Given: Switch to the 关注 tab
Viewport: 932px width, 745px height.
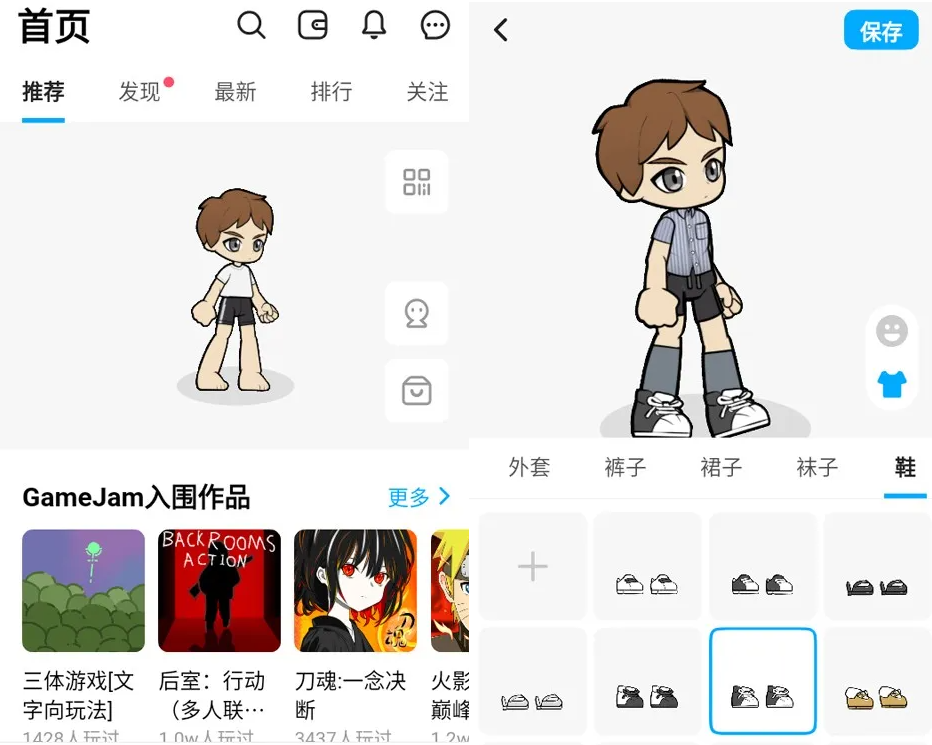Looking at the screenshot, I should (427, 92).
